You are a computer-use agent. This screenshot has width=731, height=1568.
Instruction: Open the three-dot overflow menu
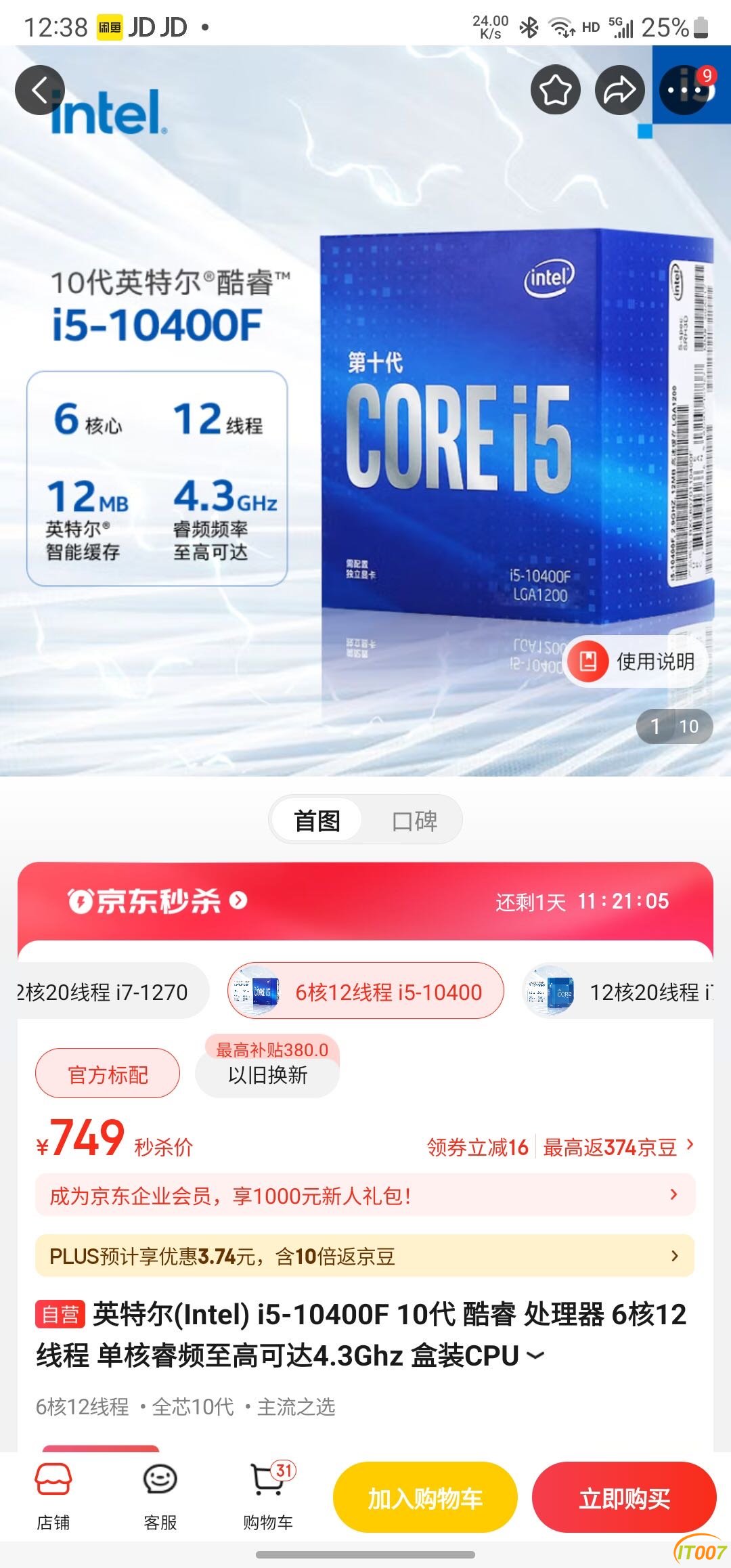point(684,90)
